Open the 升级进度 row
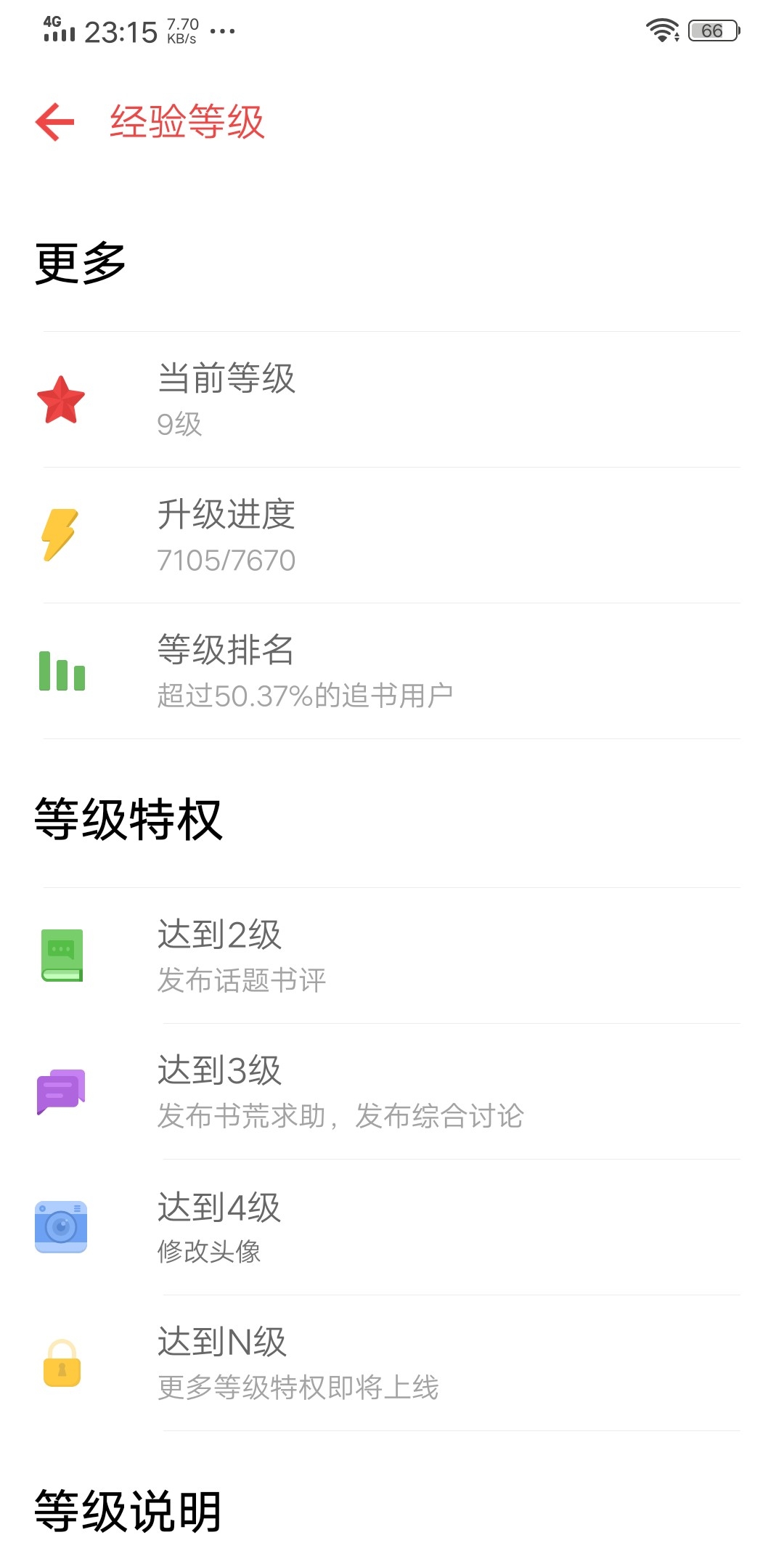The height and width of the screenshot is (1564, 784). coord(392,535)
